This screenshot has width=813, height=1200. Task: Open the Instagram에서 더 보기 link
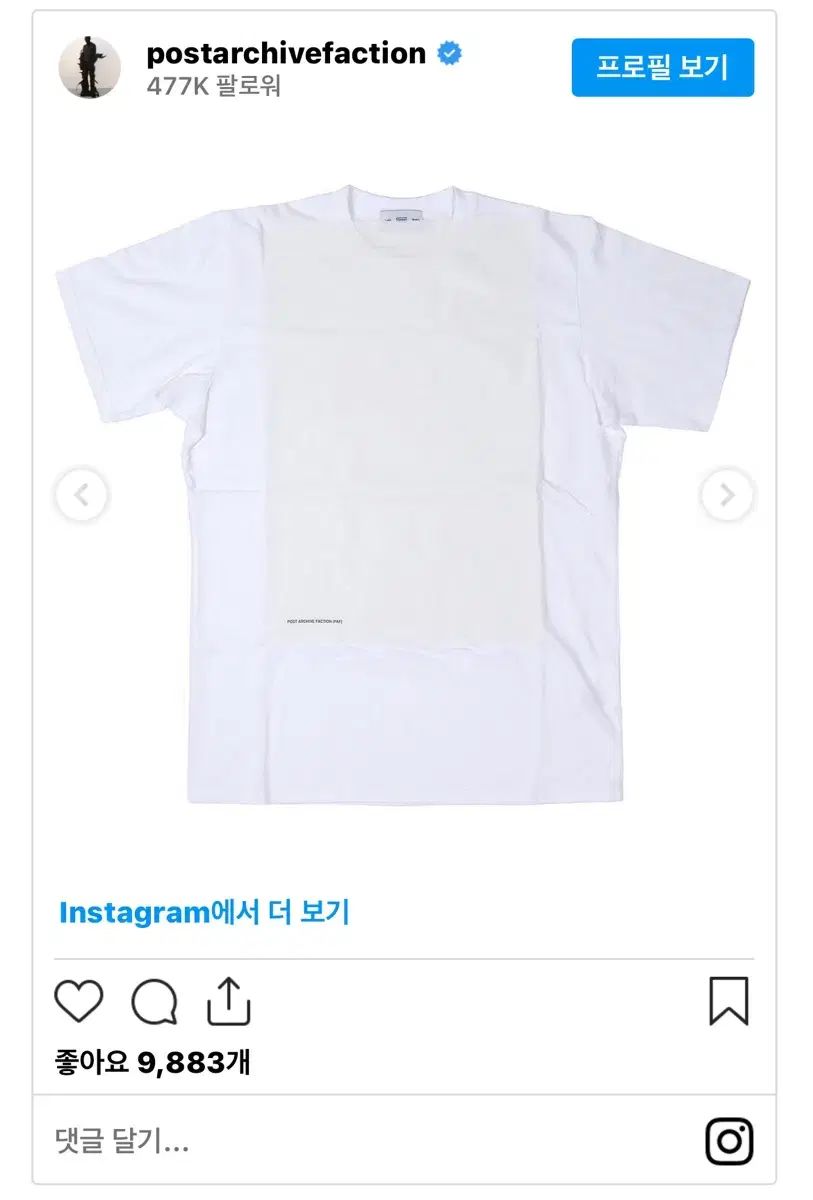[204, 912]
